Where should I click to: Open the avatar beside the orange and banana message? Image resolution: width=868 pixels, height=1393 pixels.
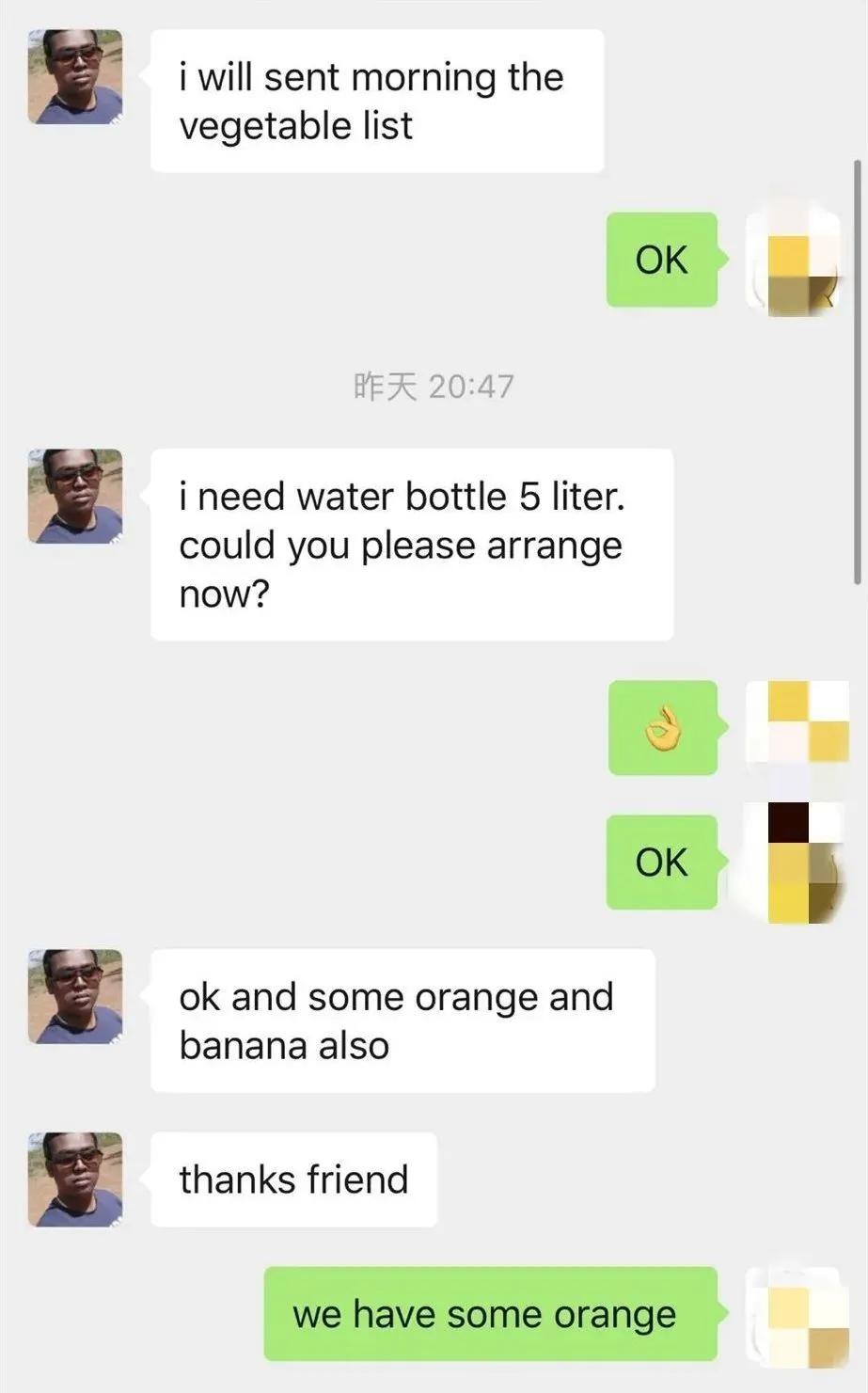click(x=75, y=997)
